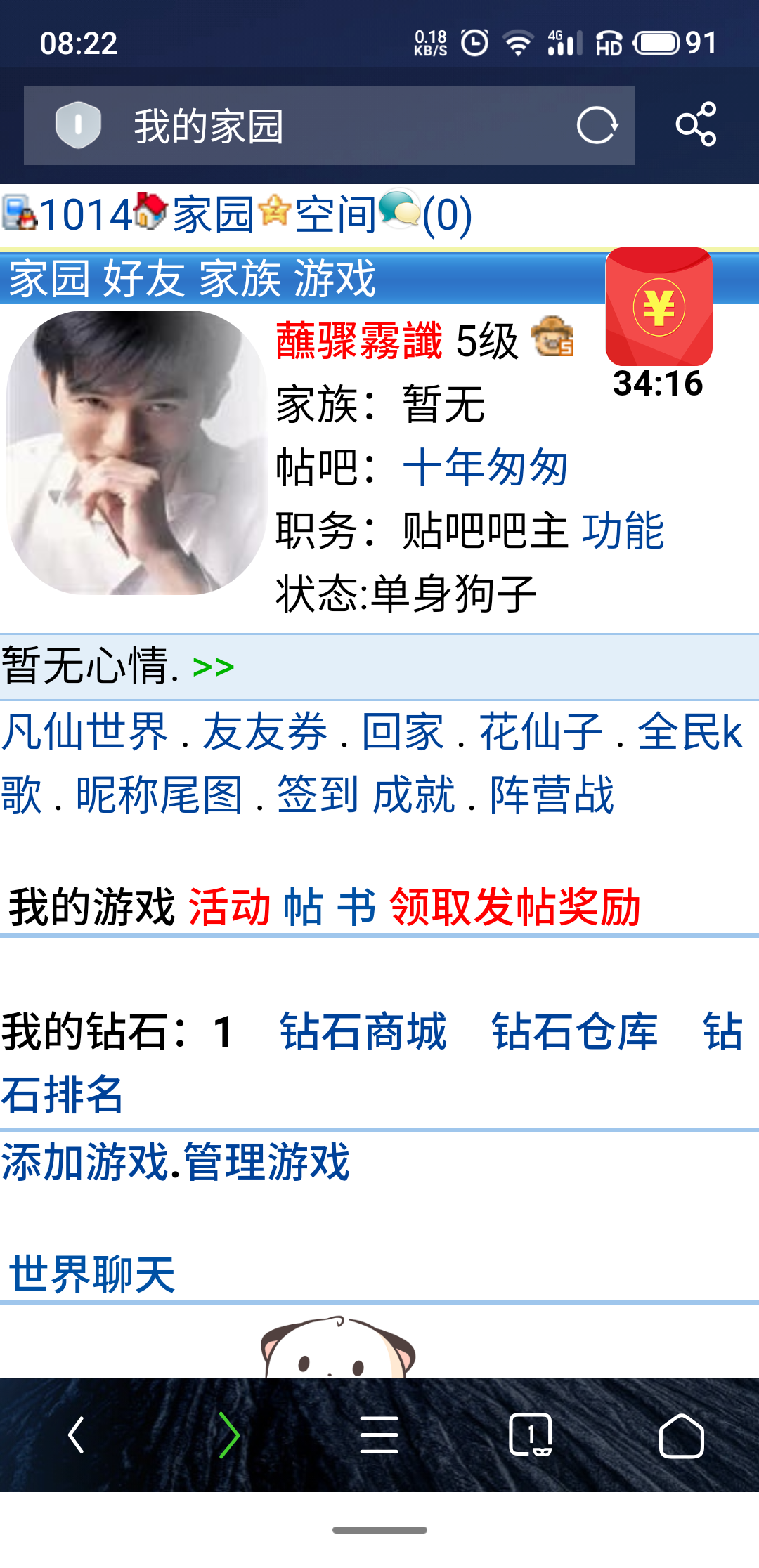Open the 好友 friends section
759x1568 pixels.
click(143, 278)
